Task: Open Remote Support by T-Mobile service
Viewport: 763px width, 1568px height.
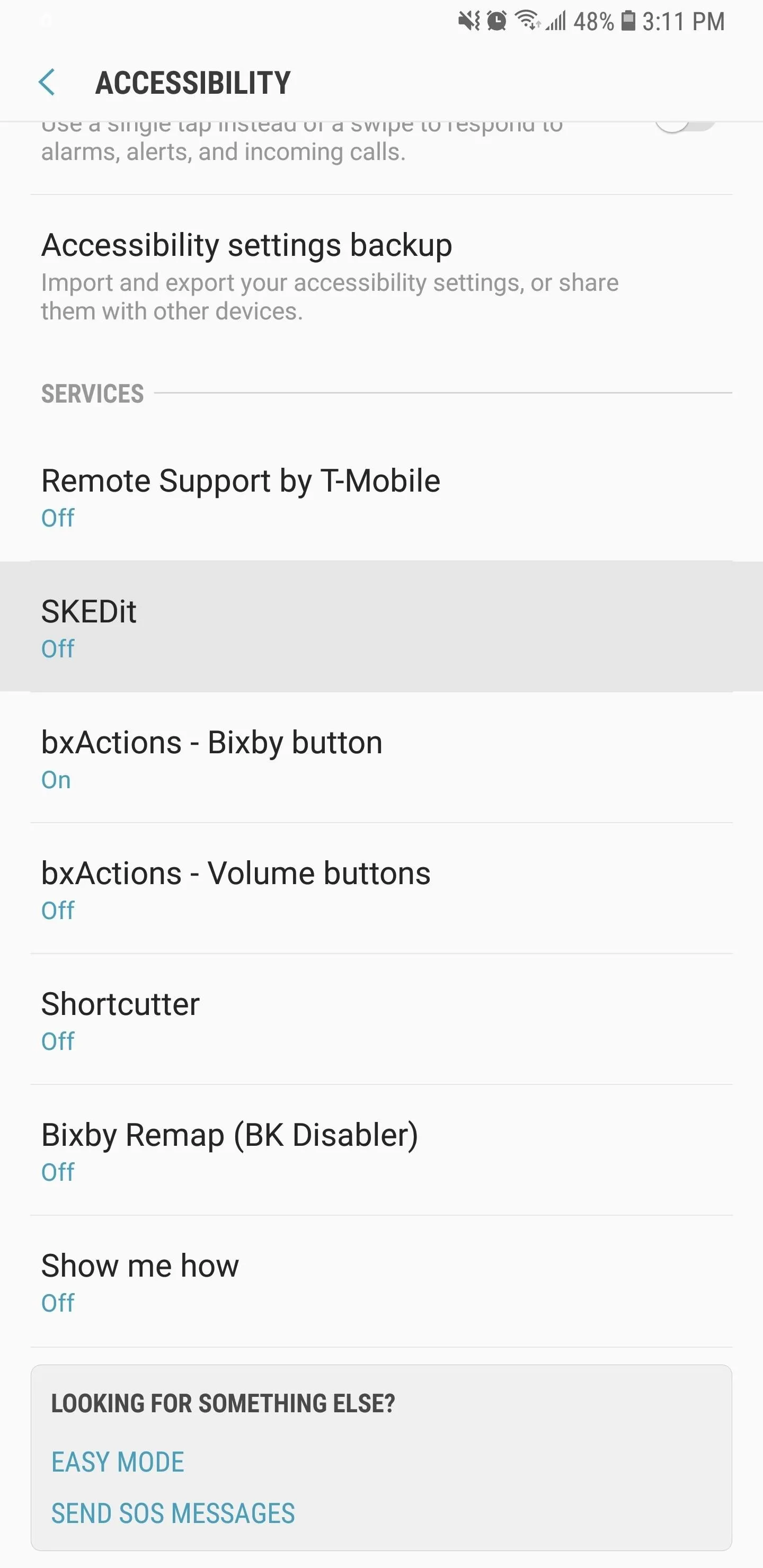Action: coord(381,495)
